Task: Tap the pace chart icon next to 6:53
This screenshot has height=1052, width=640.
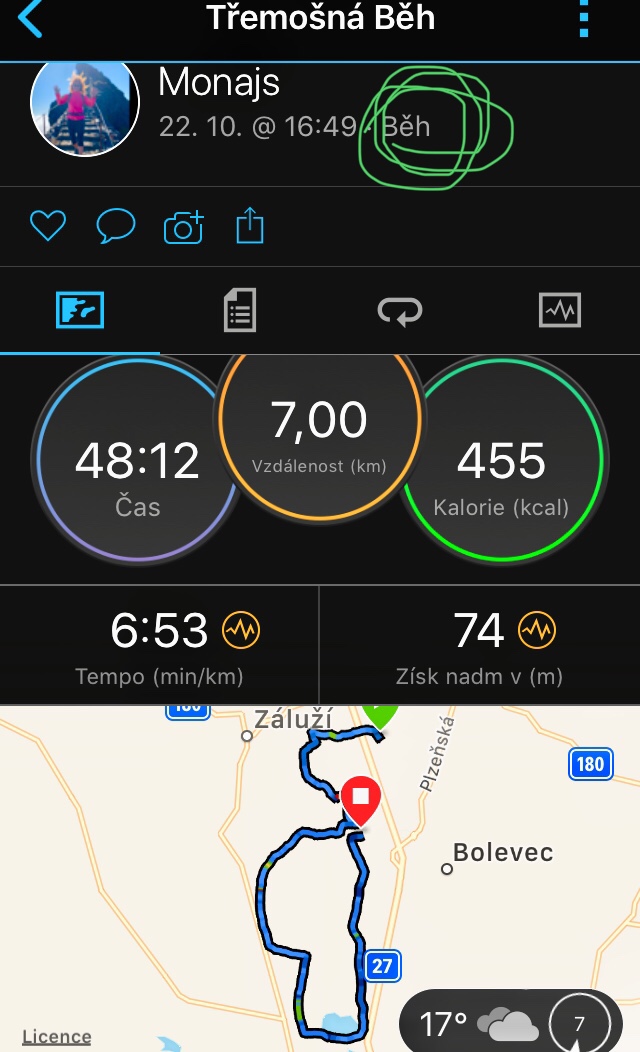Action: [x=242, y=630]
